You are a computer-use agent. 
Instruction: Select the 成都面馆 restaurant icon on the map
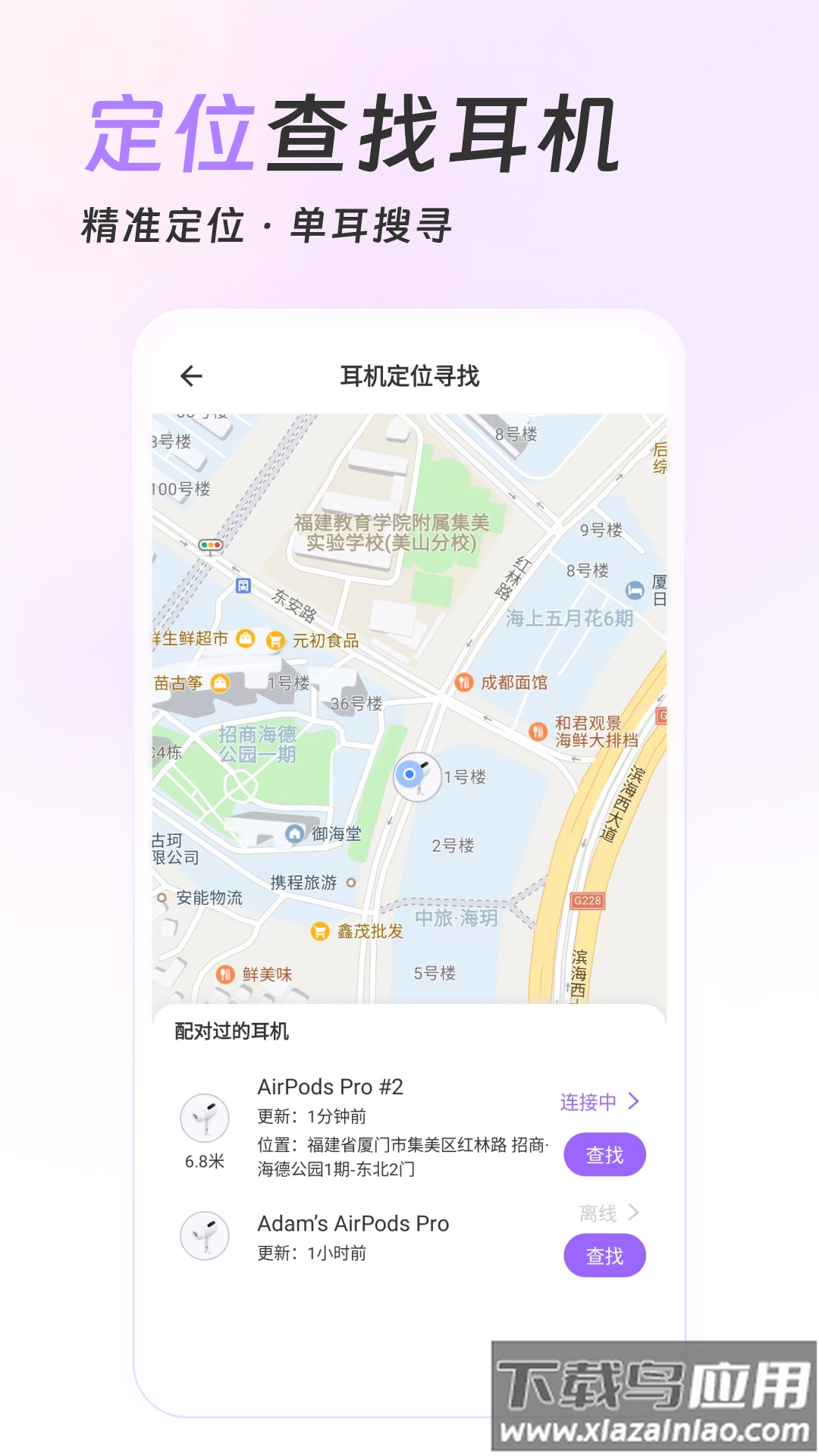[465, 681]
